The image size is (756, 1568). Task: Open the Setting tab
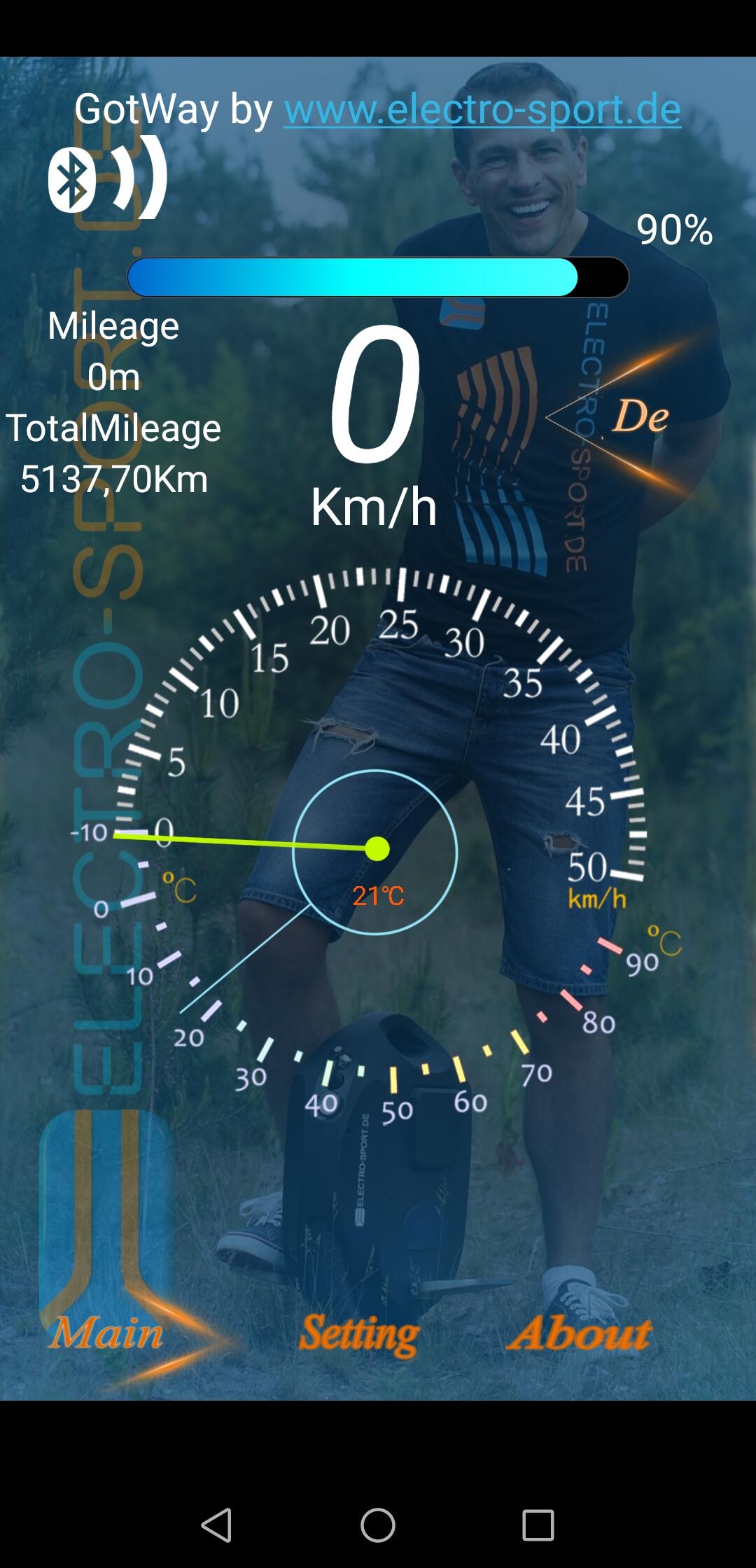359,1335
